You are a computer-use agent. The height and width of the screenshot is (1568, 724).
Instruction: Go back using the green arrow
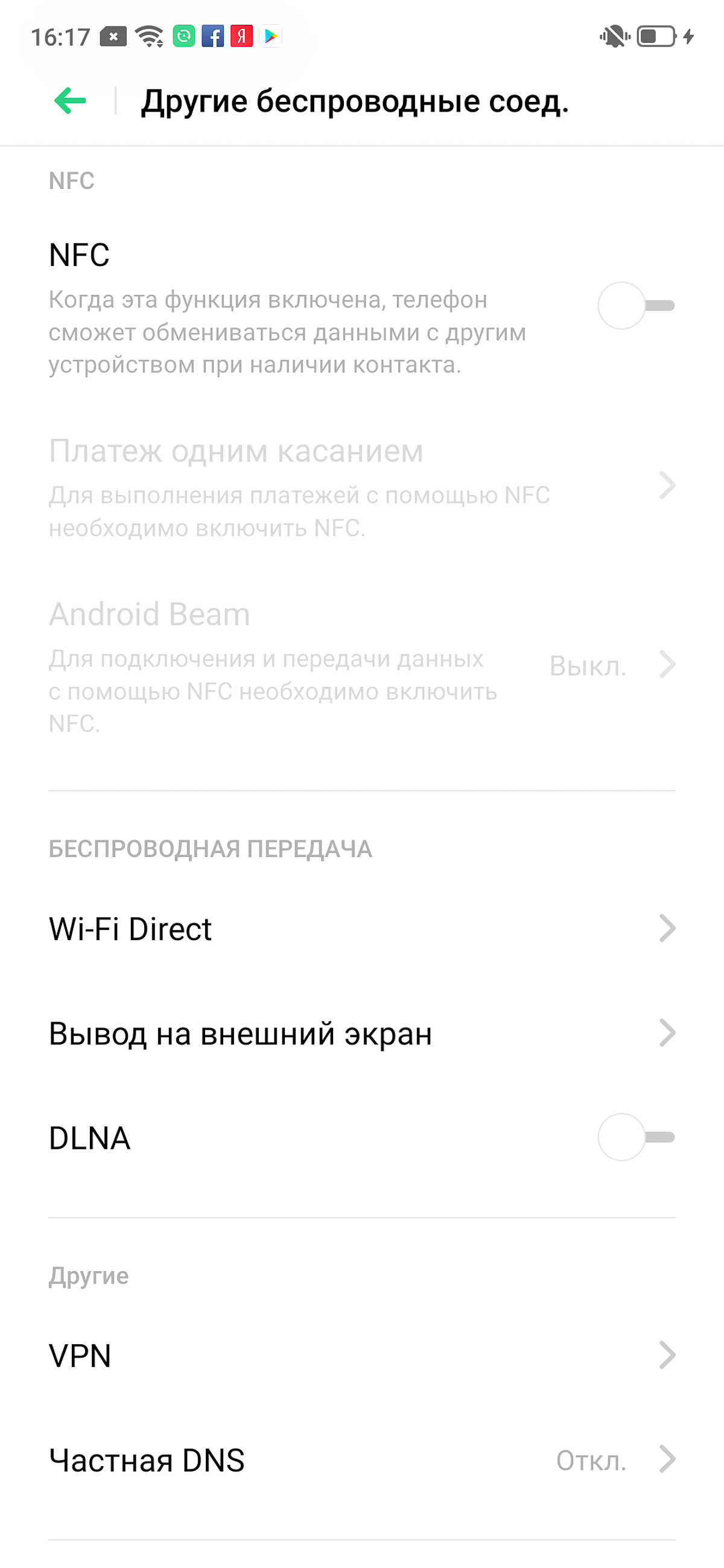[x=70, y=101]
